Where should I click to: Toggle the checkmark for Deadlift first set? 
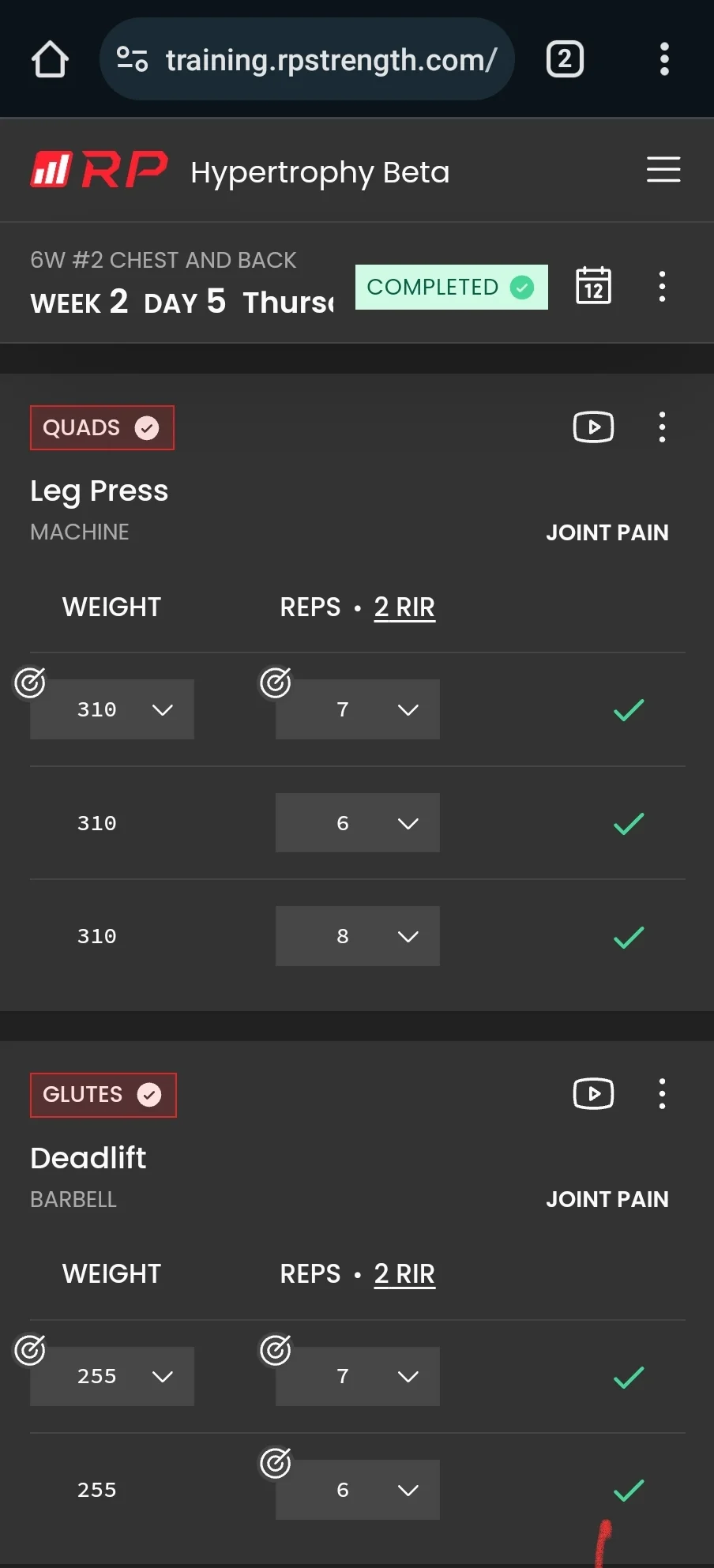pyautogui.click(x=629, y=1377)
